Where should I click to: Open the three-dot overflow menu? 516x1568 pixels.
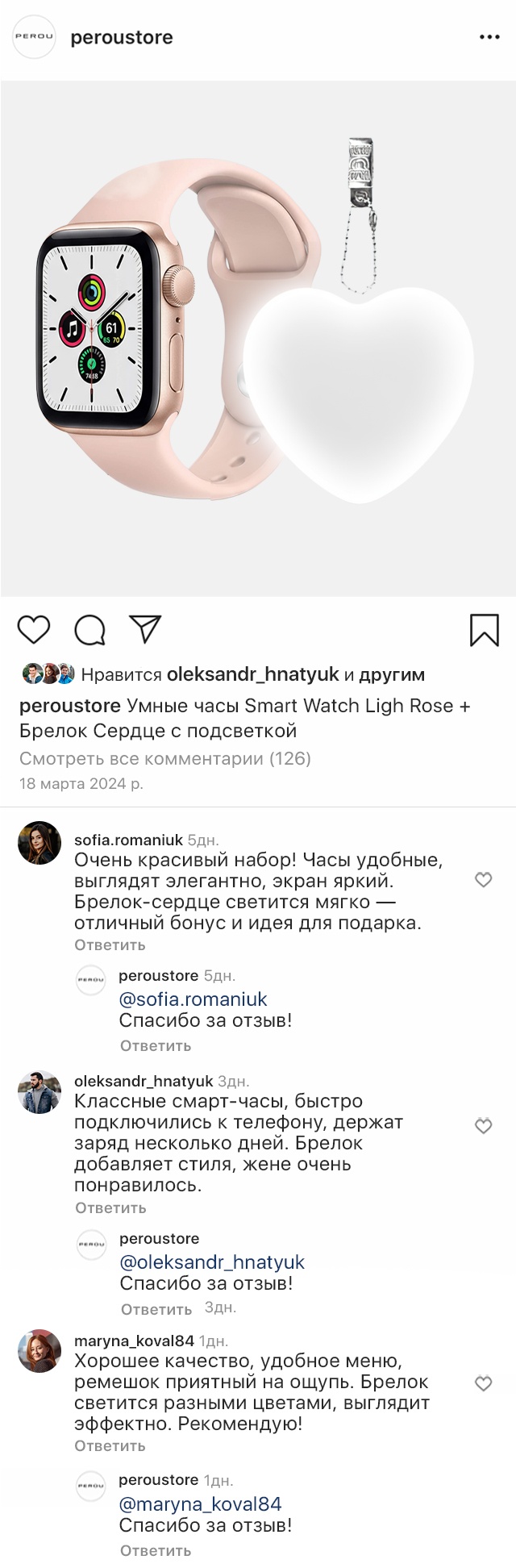coord(489,37)
